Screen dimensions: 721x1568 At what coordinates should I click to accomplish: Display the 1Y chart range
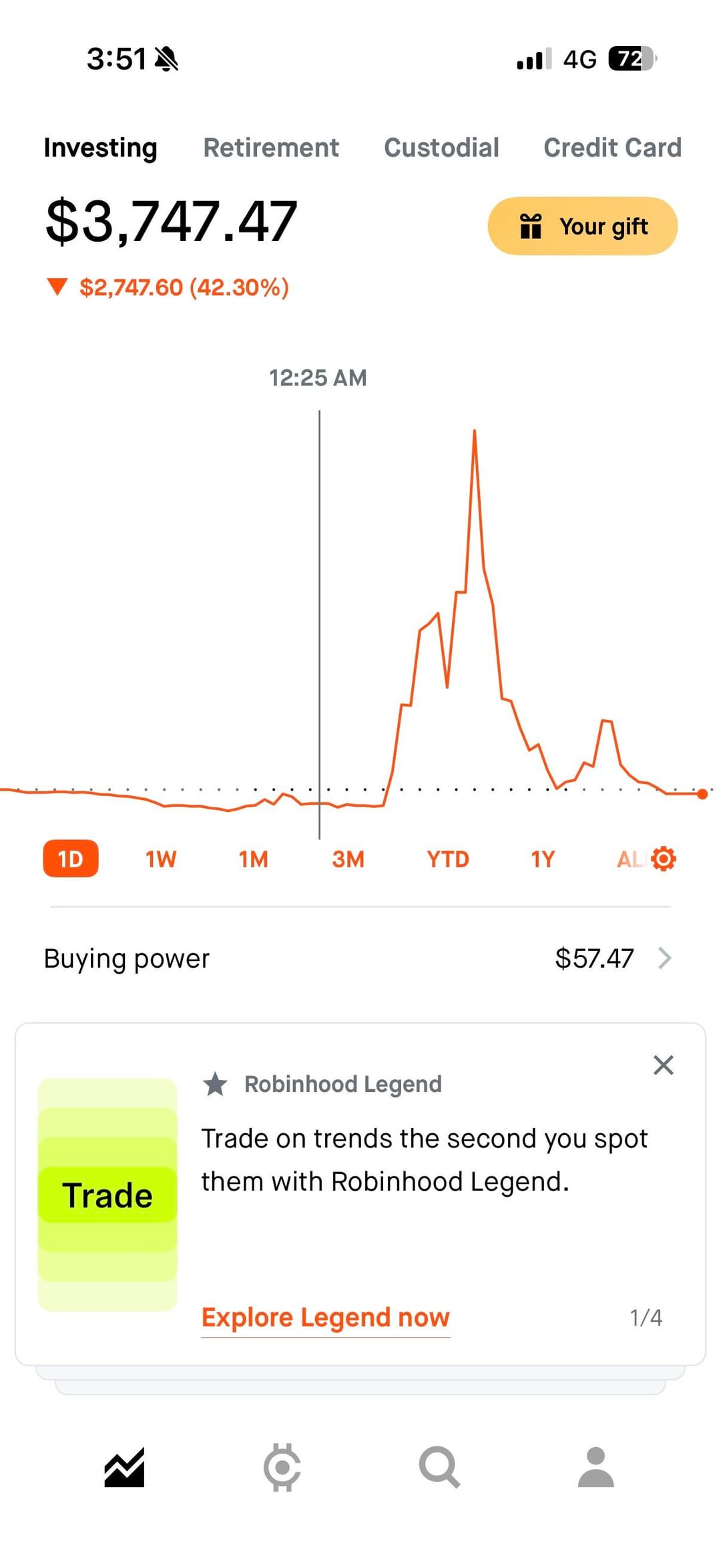pyautogui.click(x=543, y=859)
